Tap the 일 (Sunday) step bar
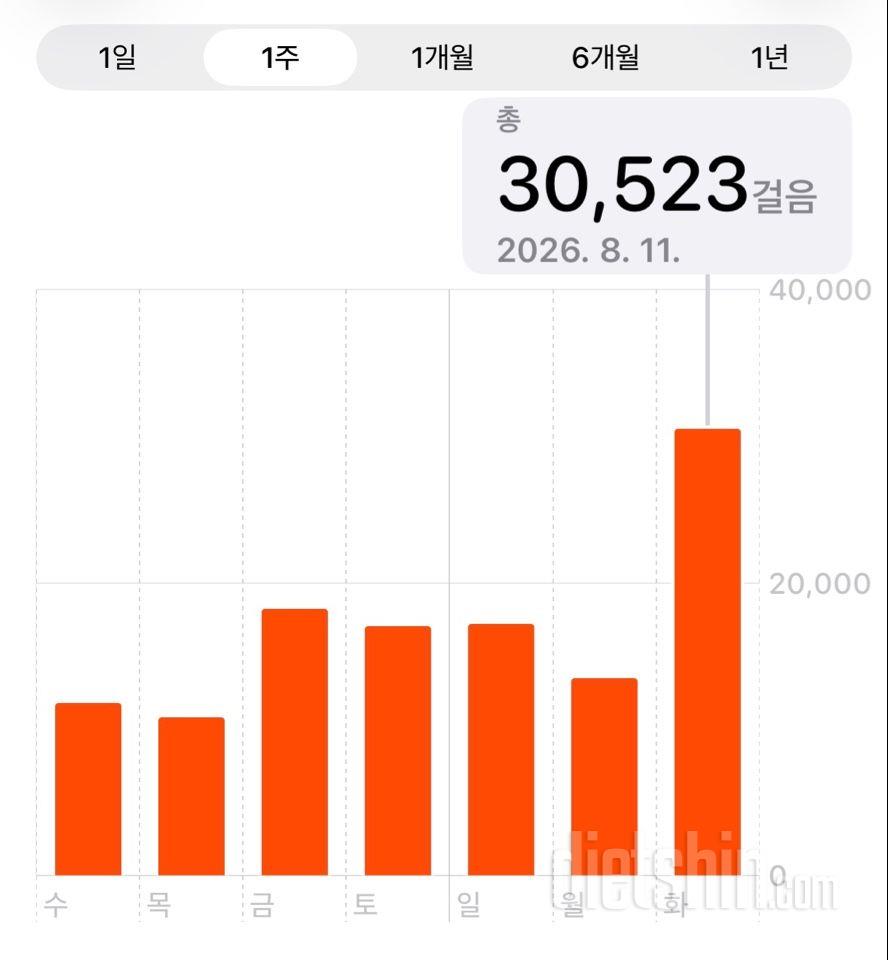The height and width of the screenshot is (960, 888). [x=501, y=749]
